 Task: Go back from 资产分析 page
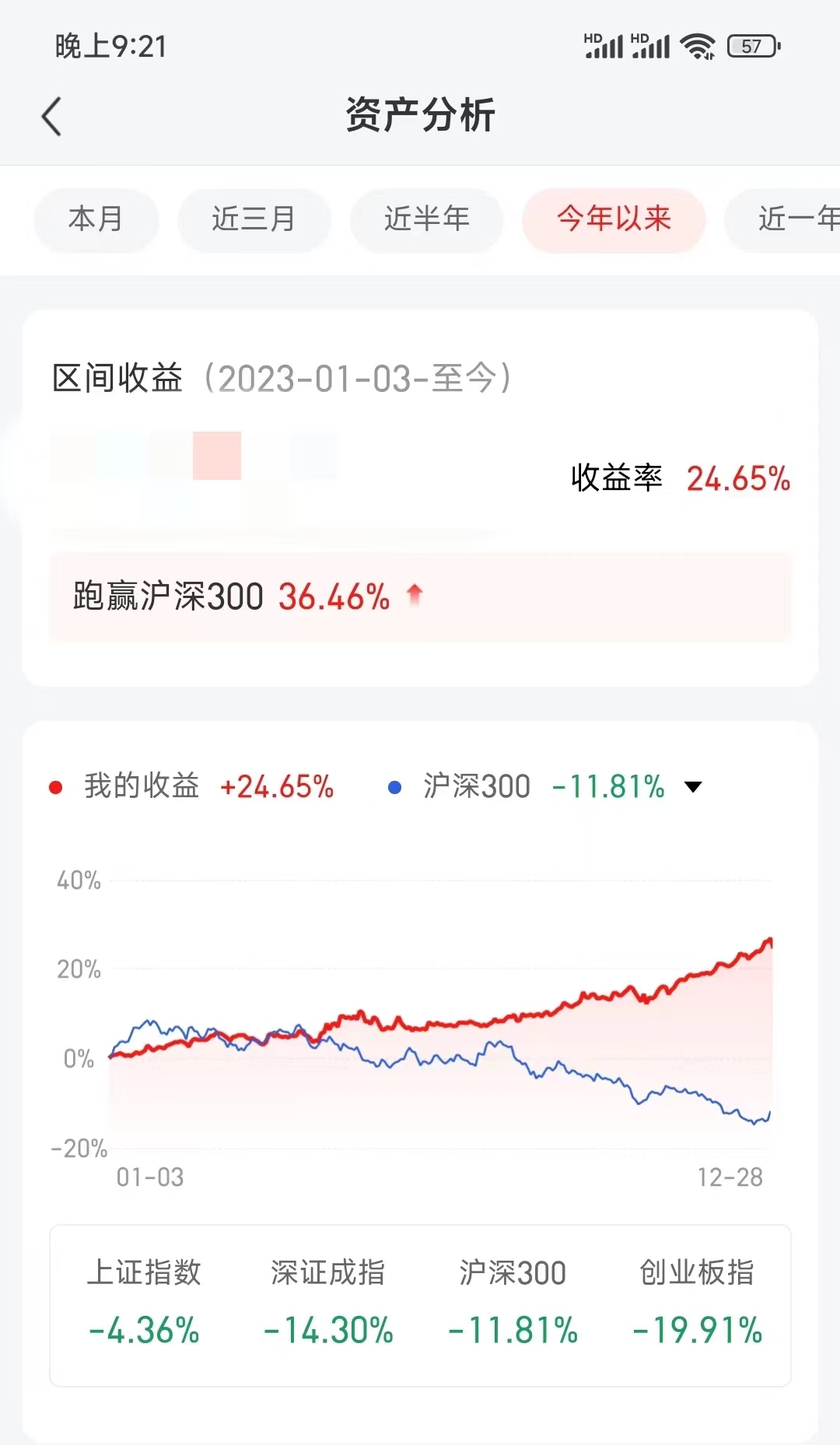(51, 117)
